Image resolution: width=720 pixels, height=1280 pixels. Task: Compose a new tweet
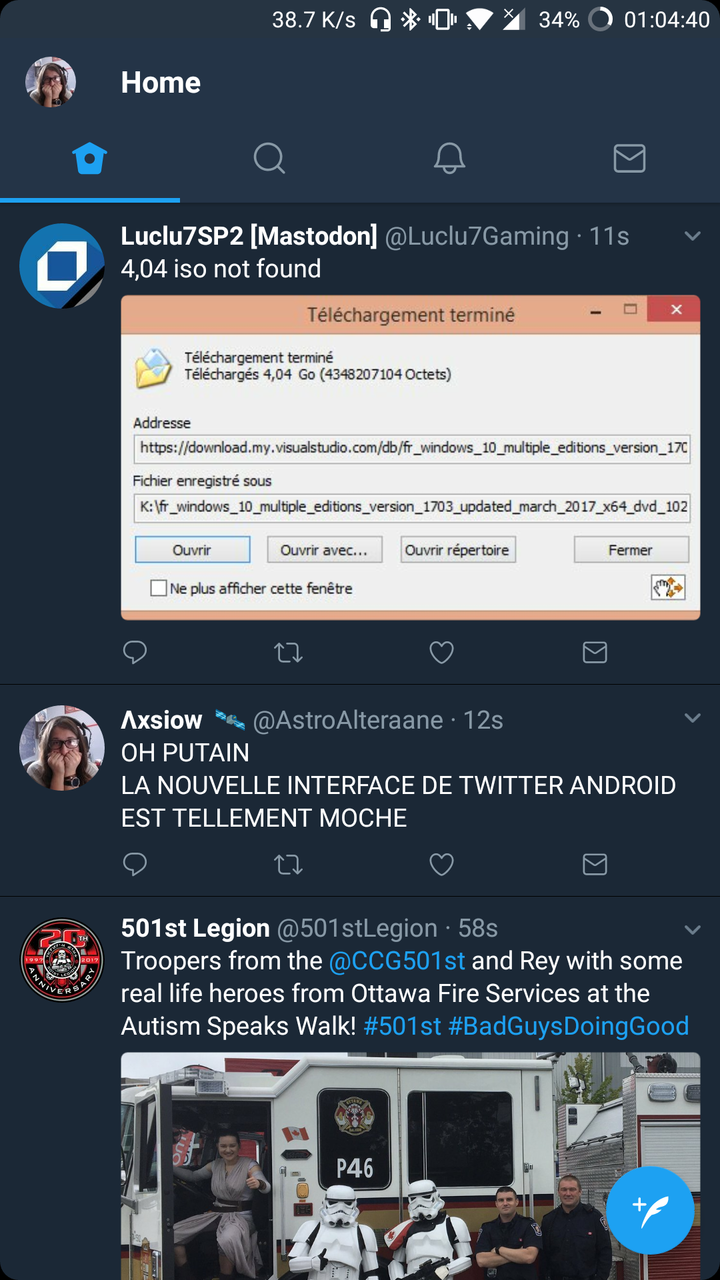(x=650, y=1210)
